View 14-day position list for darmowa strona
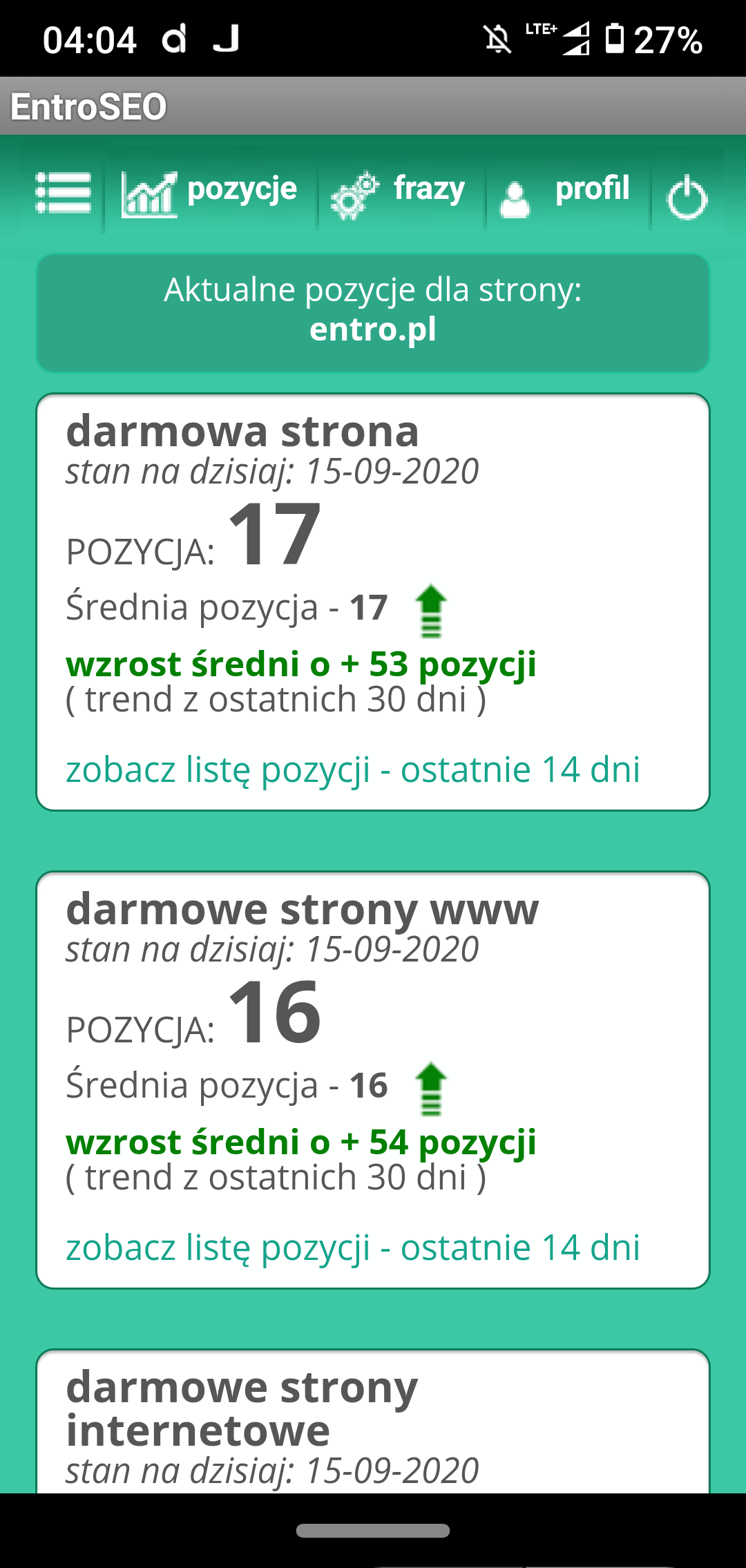This screenshot has height=1568, width=746. (x=353, y=769)
